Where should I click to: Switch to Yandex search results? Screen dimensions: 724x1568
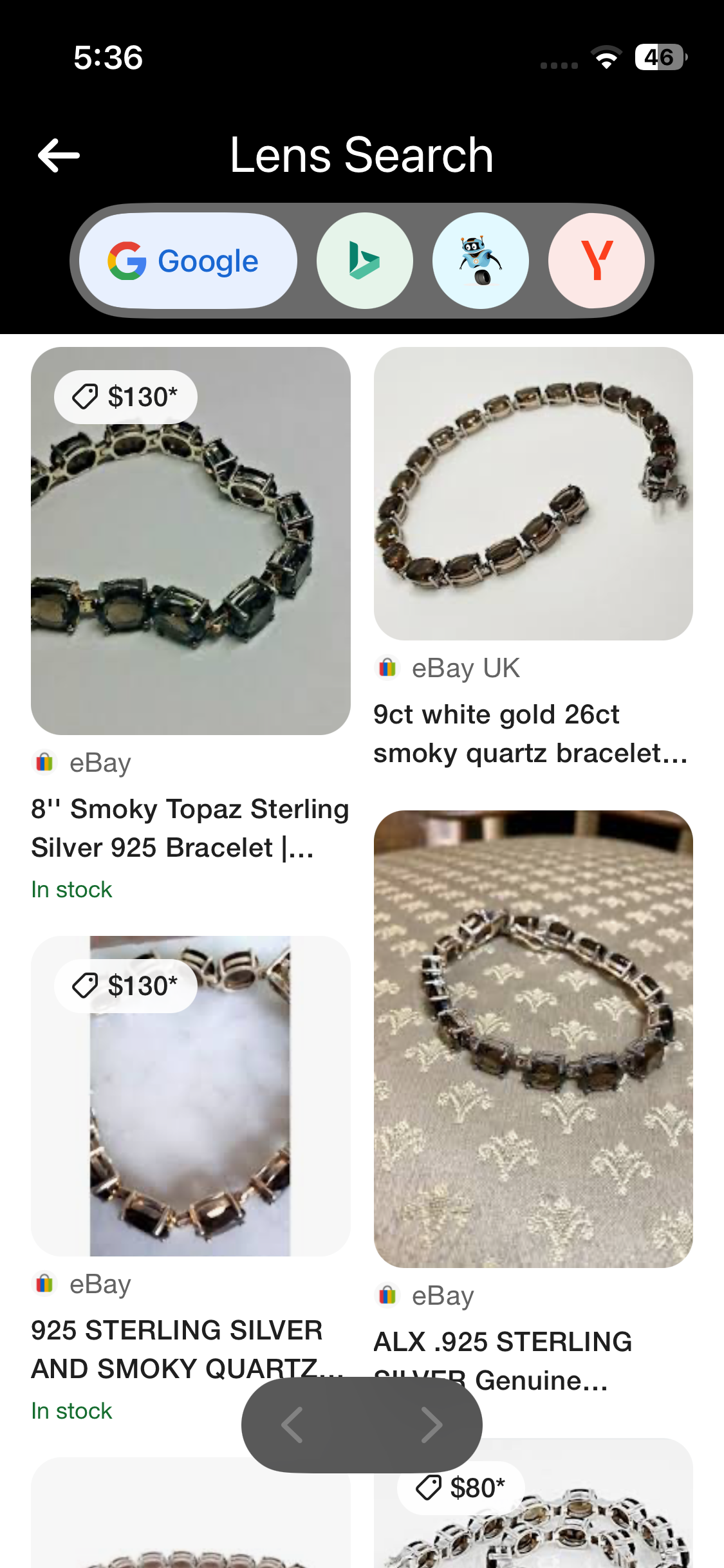click(596, 261)
